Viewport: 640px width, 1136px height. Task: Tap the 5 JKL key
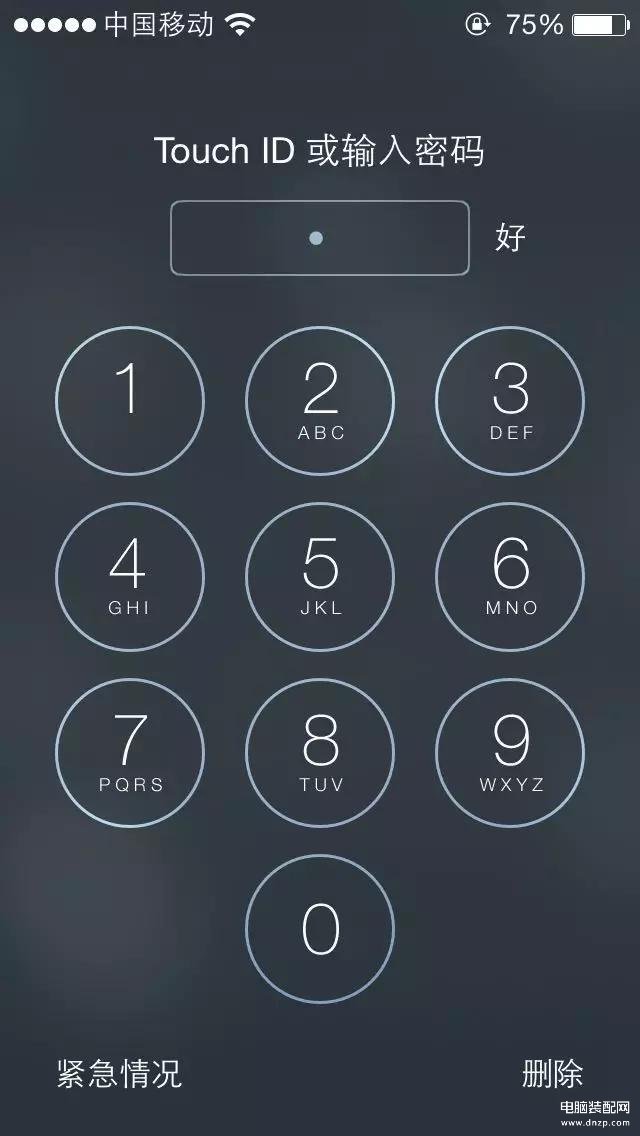(320, 577)
